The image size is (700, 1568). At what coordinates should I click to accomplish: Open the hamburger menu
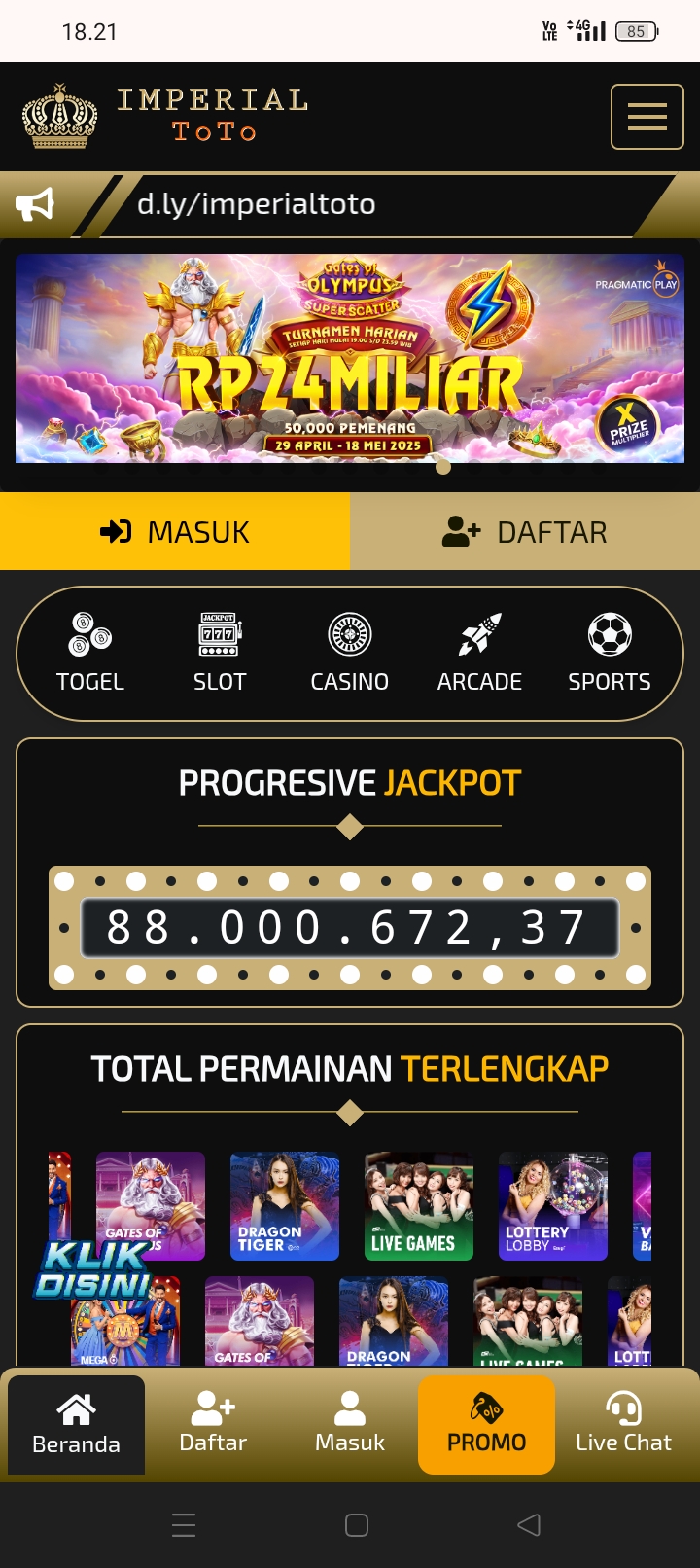(647, 117)
